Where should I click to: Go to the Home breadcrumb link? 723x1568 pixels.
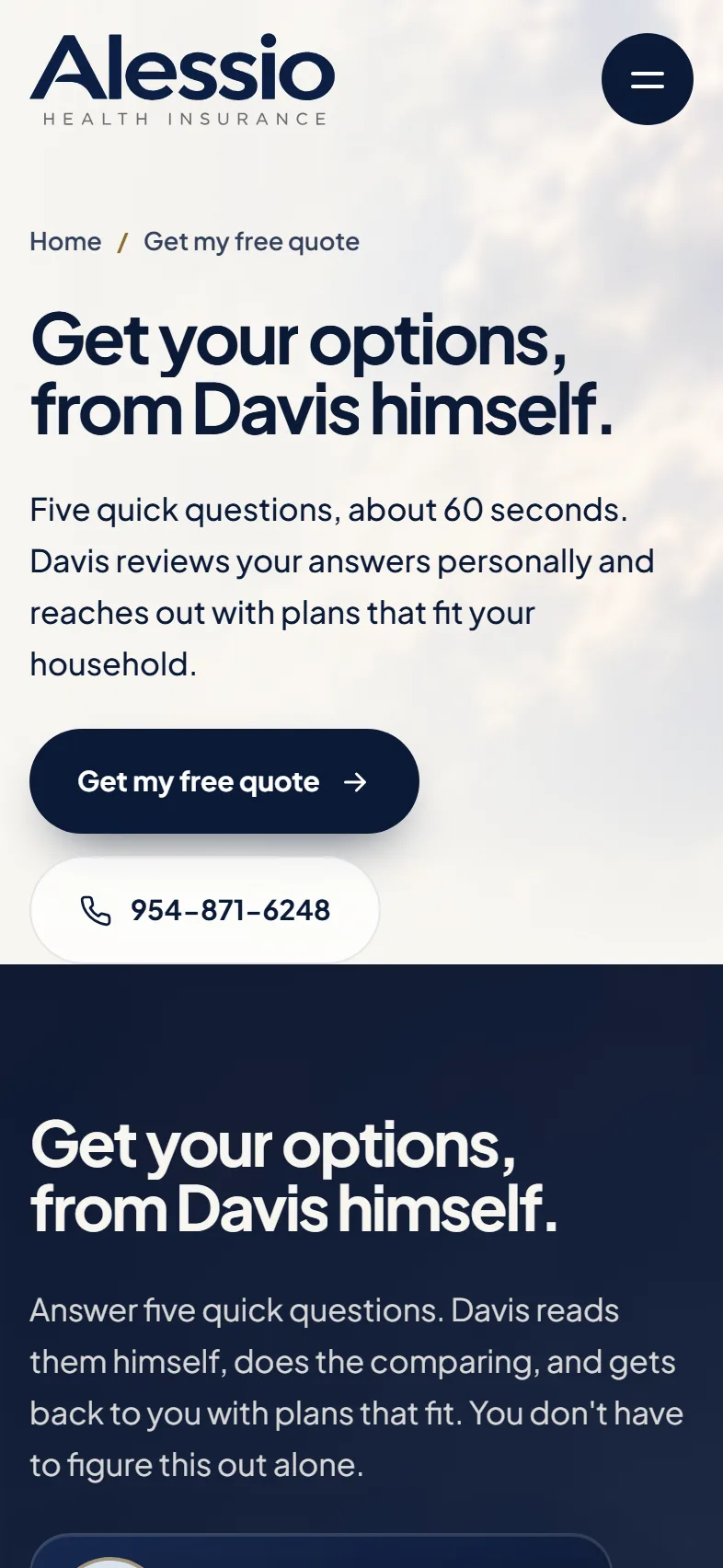(65, 242)
